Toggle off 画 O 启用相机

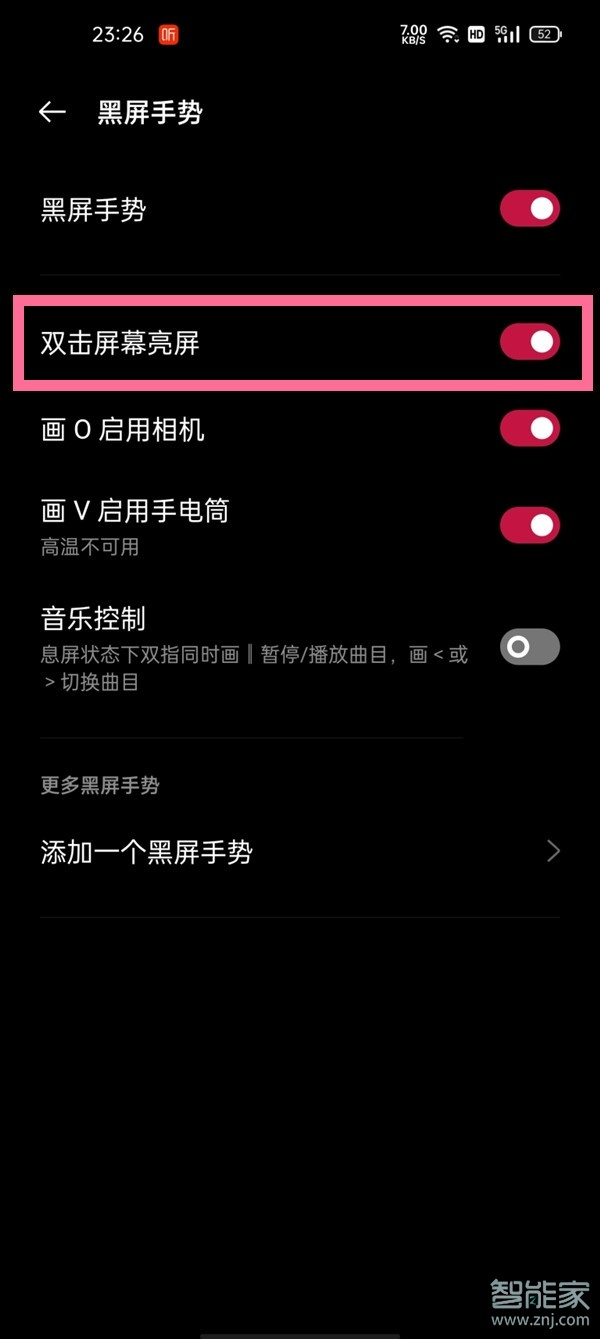[529, 429]
